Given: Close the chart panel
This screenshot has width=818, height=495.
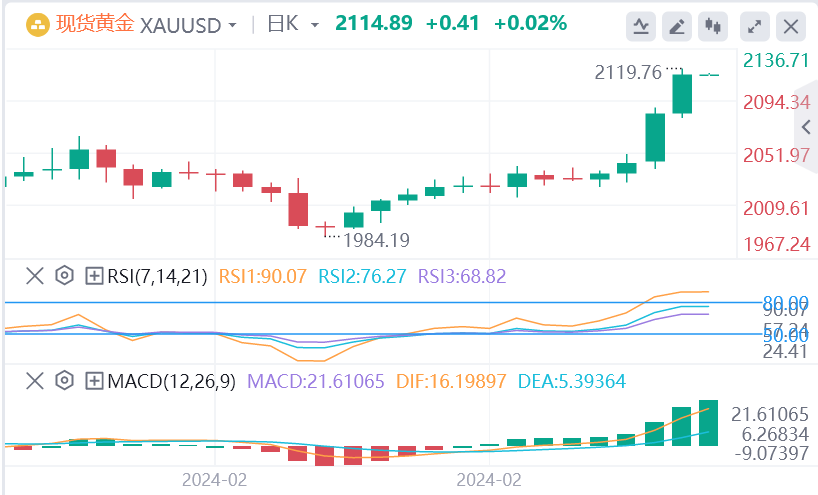Looking at the screenshot, I should (791, 26).
